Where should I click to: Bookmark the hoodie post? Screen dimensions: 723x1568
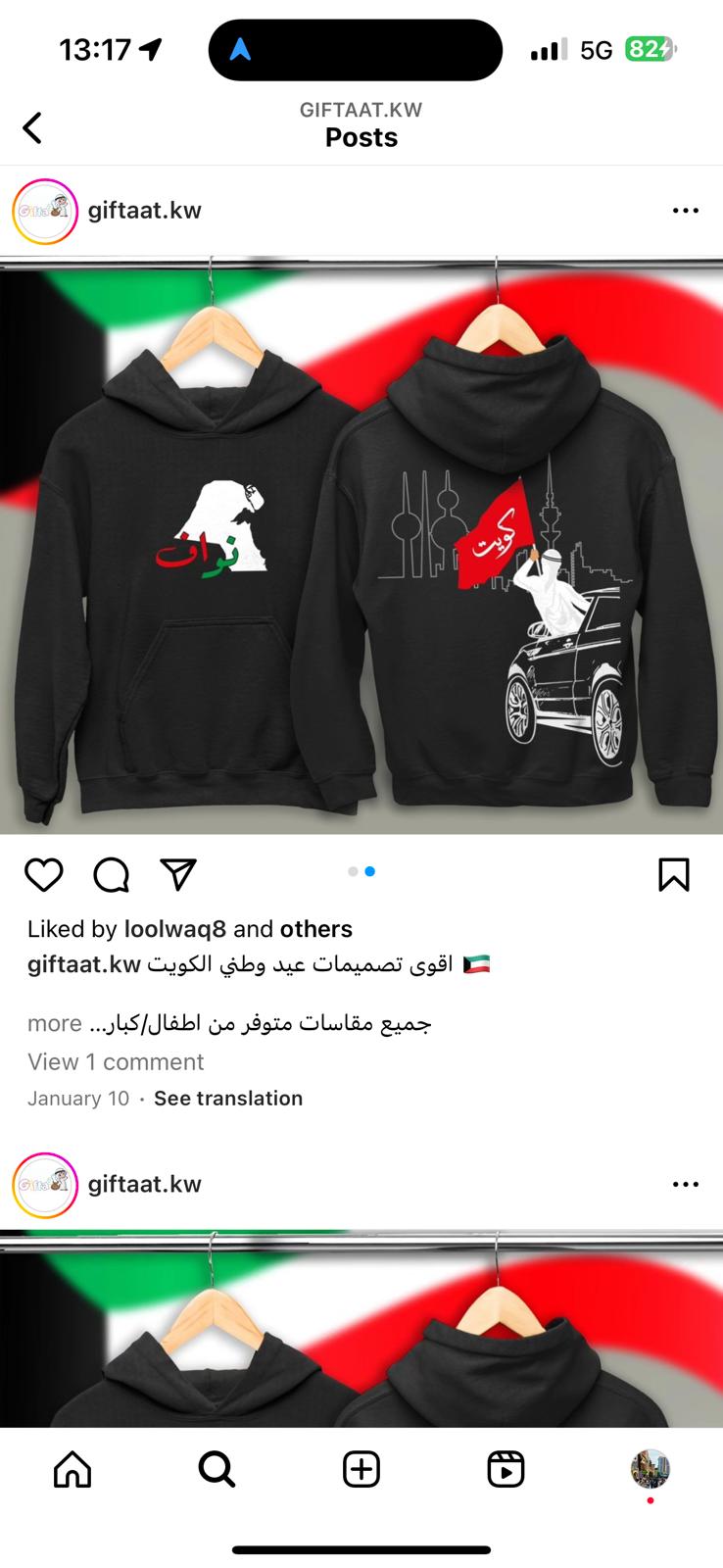[674, 874]
